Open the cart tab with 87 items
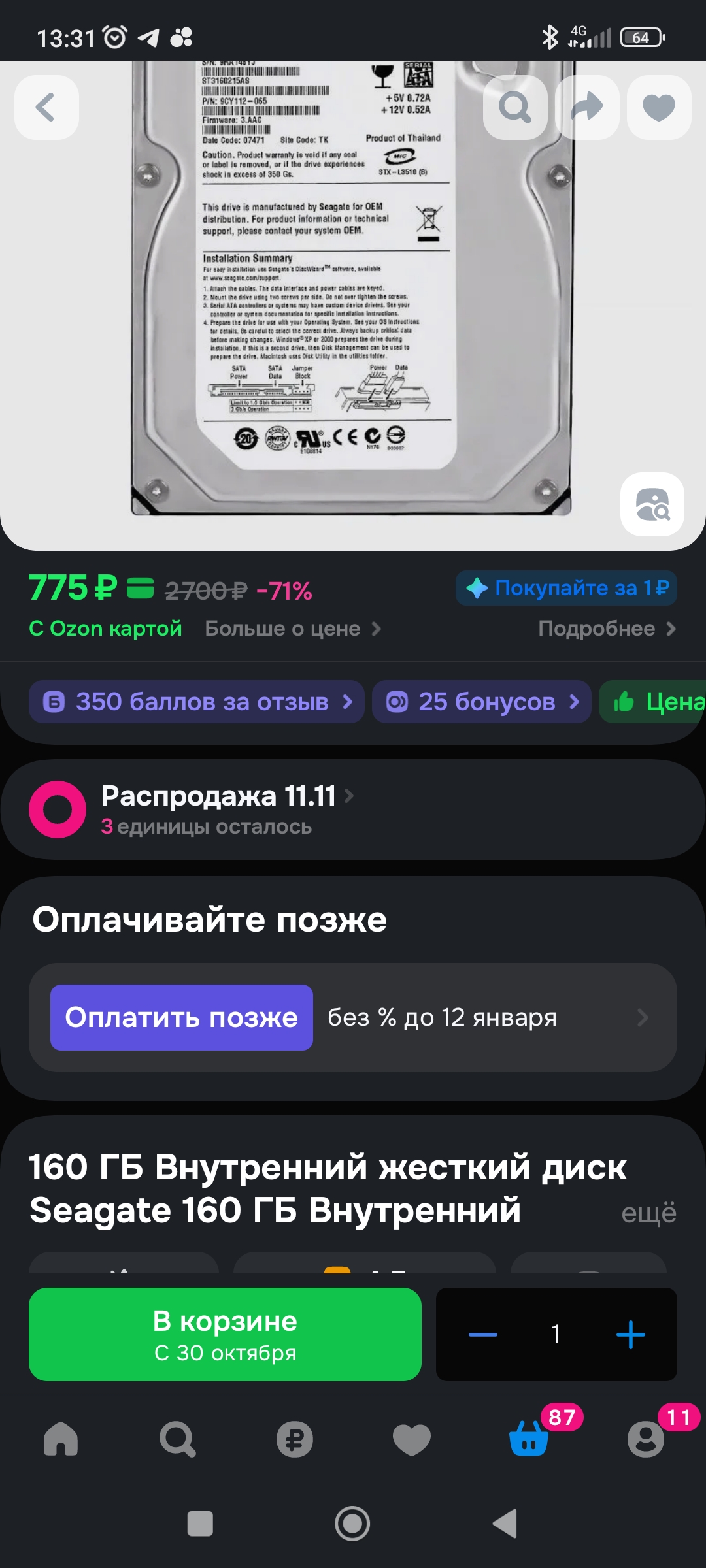This screenshot has height=1568, width=706. click(x=529, y=1439)
